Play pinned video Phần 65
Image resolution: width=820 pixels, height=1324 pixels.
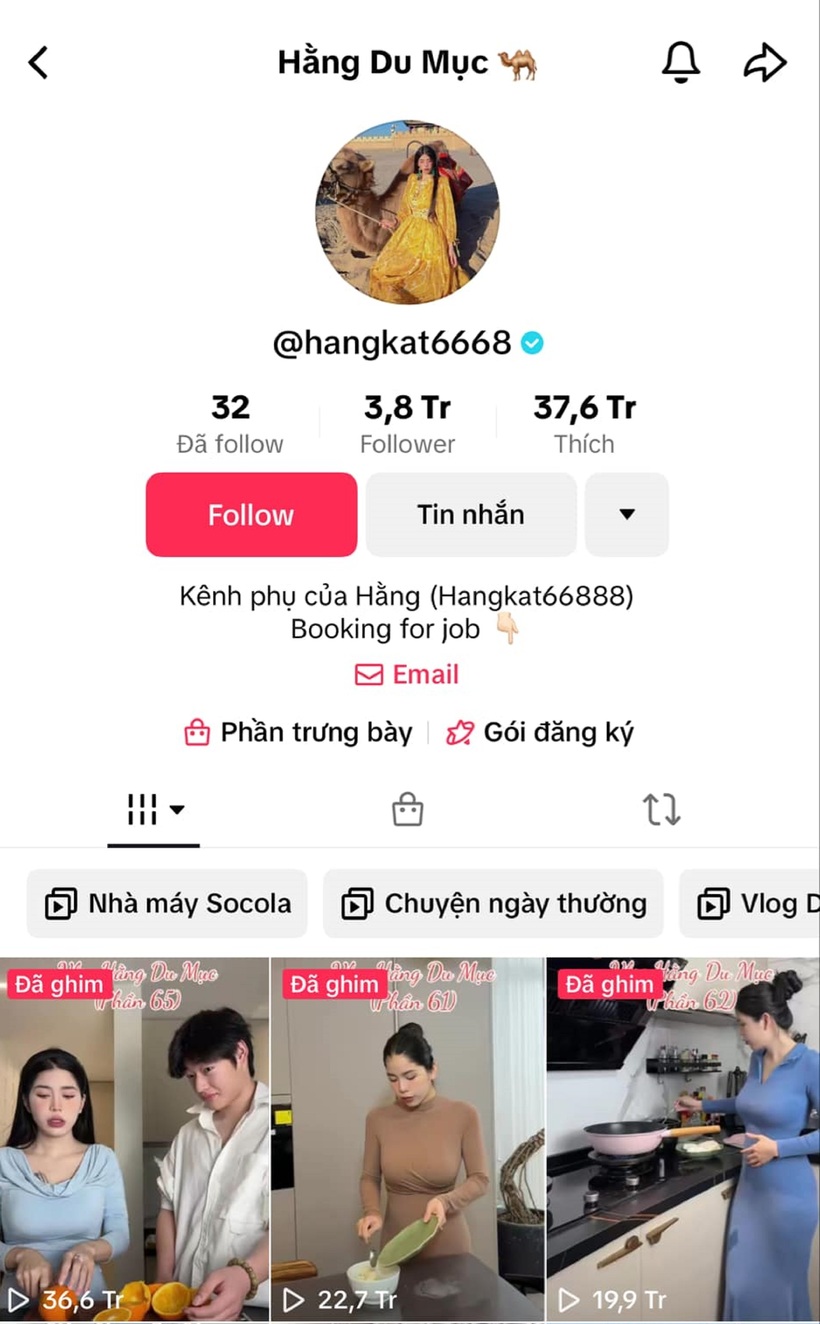click(134, 1140)
